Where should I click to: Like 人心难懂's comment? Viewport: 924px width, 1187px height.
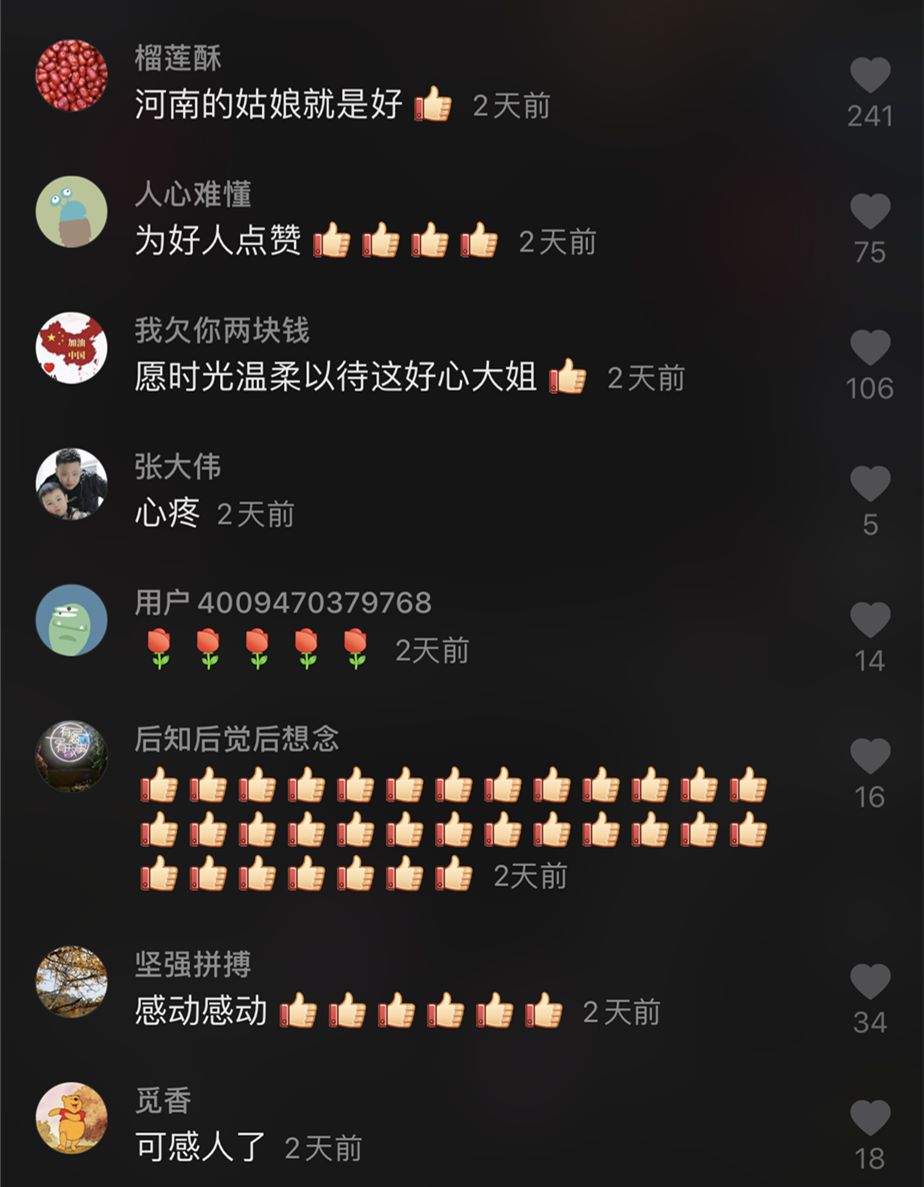(x=869, y=212)
